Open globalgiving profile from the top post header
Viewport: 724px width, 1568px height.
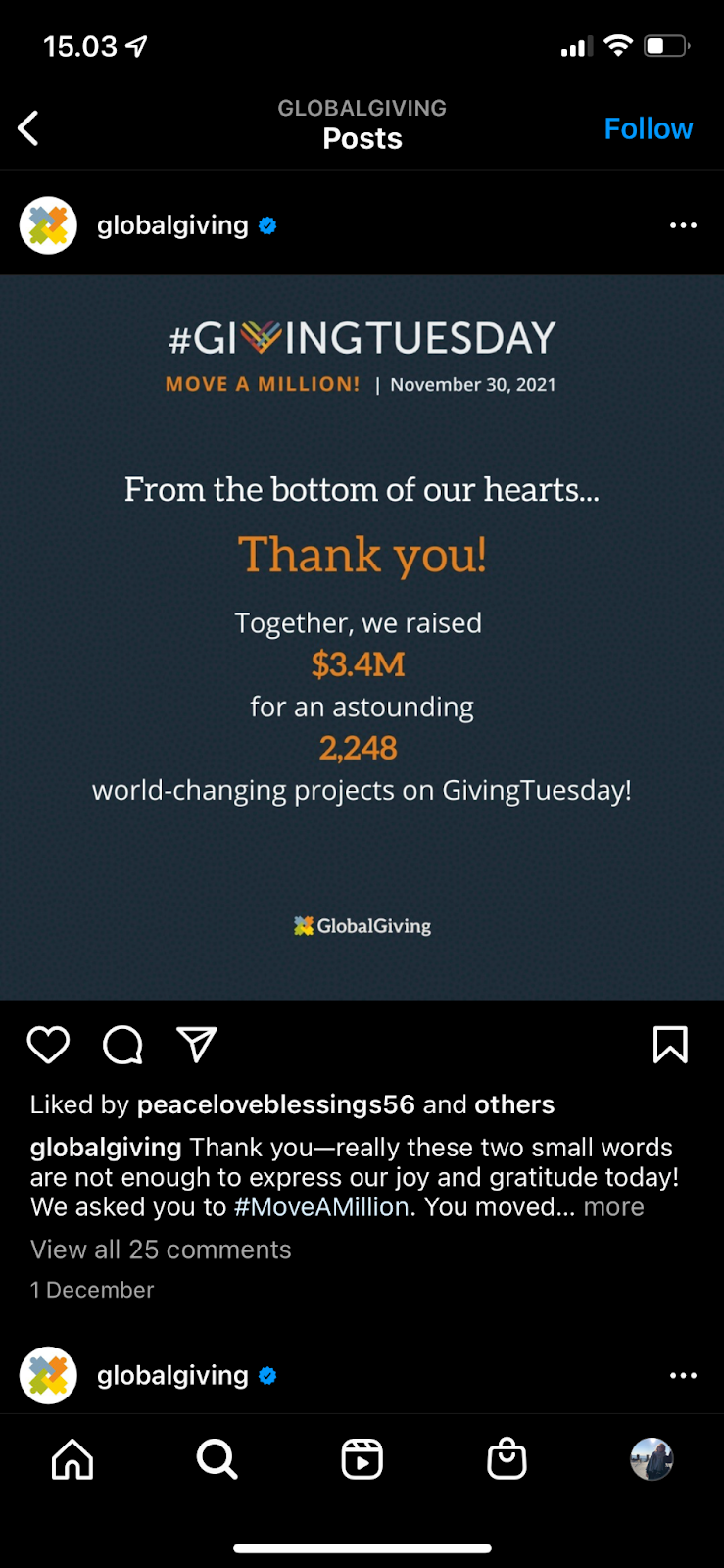[x=172, y=225]
